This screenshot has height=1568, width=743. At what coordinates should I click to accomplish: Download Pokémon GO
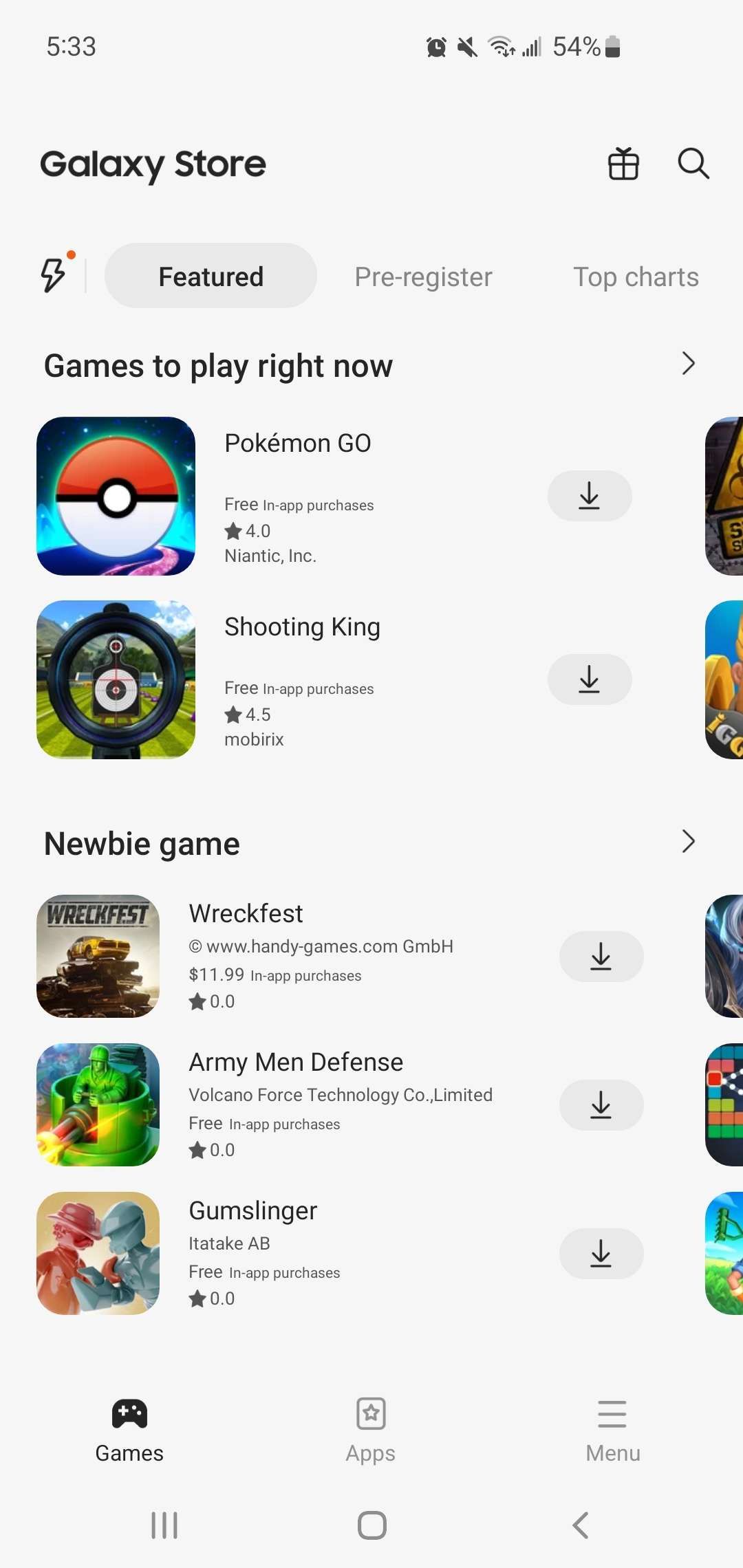click(x=590, y=496)
